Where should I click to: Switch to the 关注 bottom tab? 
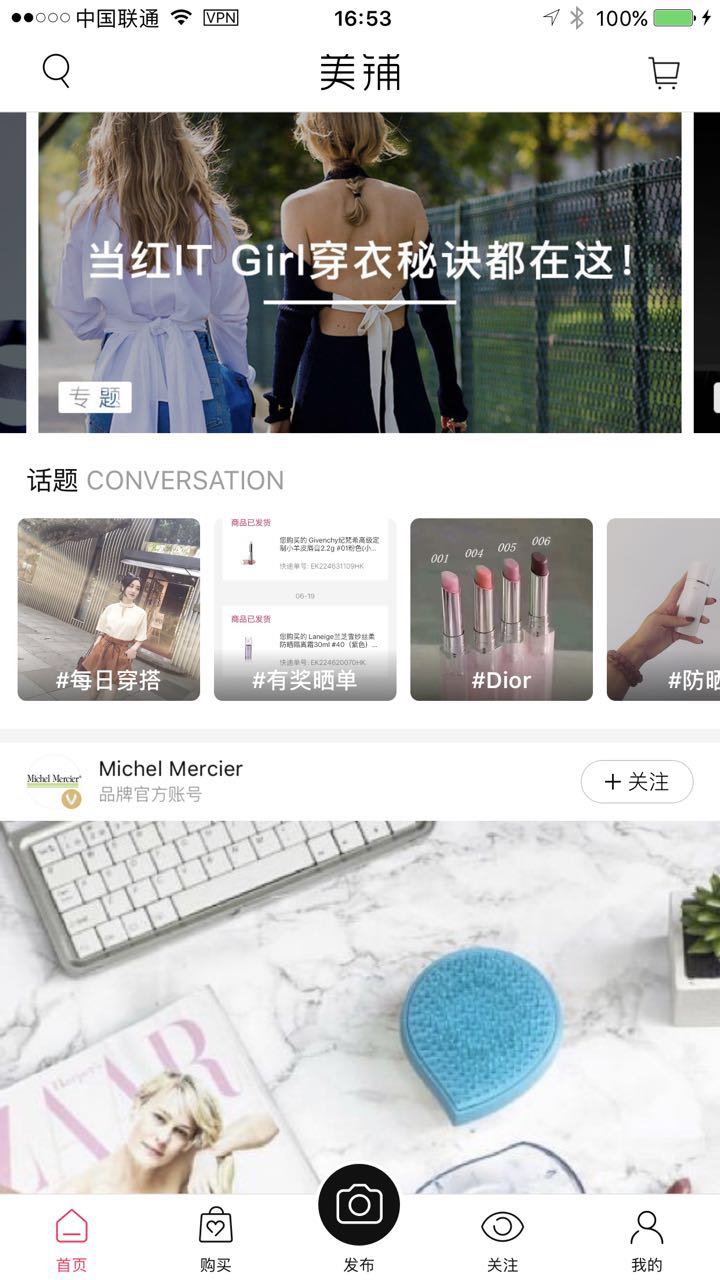click(503, 1241)
